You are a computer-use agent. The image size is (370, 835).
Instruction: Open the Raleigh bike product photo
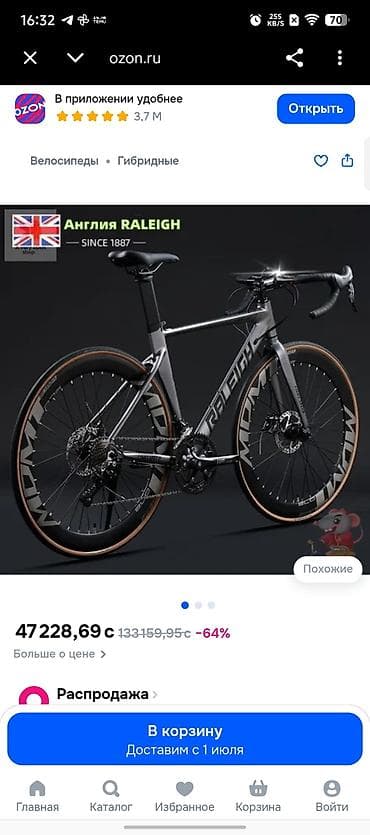[185, 390]
